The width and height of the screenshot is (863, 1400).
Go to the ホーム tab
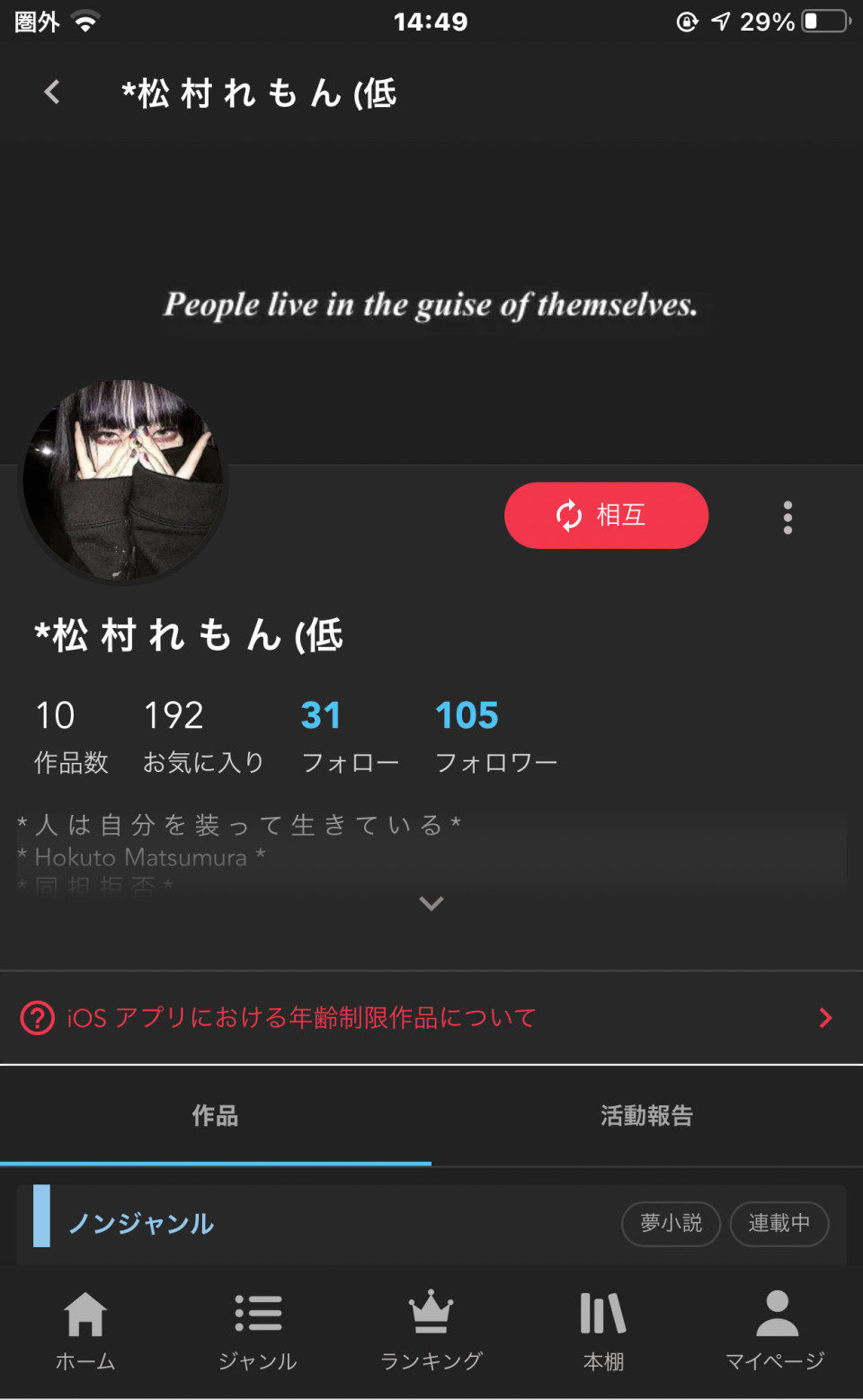coord(85,1330)
